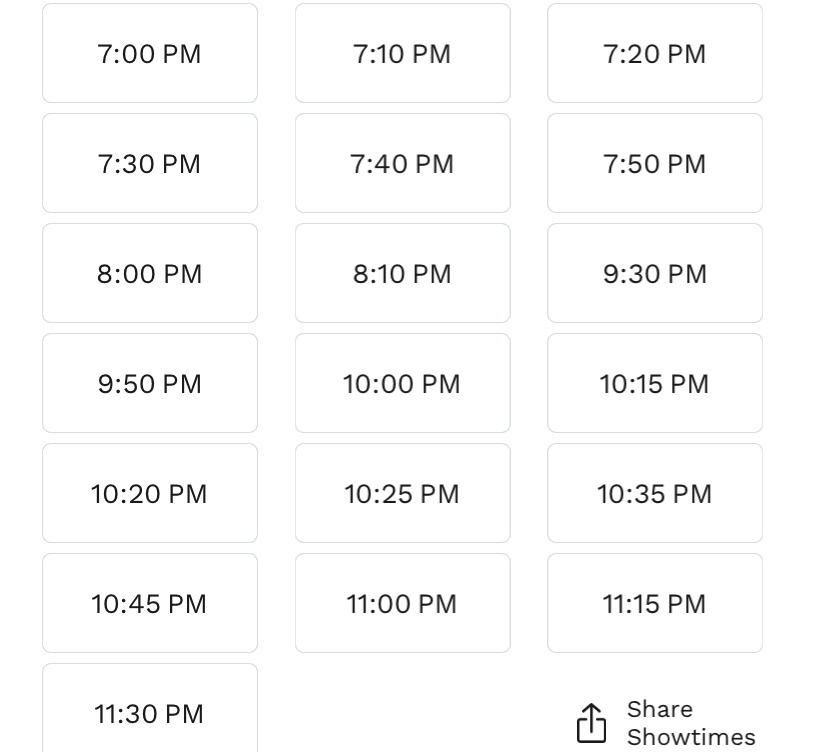Tap the 11:30 PM showtime

tap(150, 712)
